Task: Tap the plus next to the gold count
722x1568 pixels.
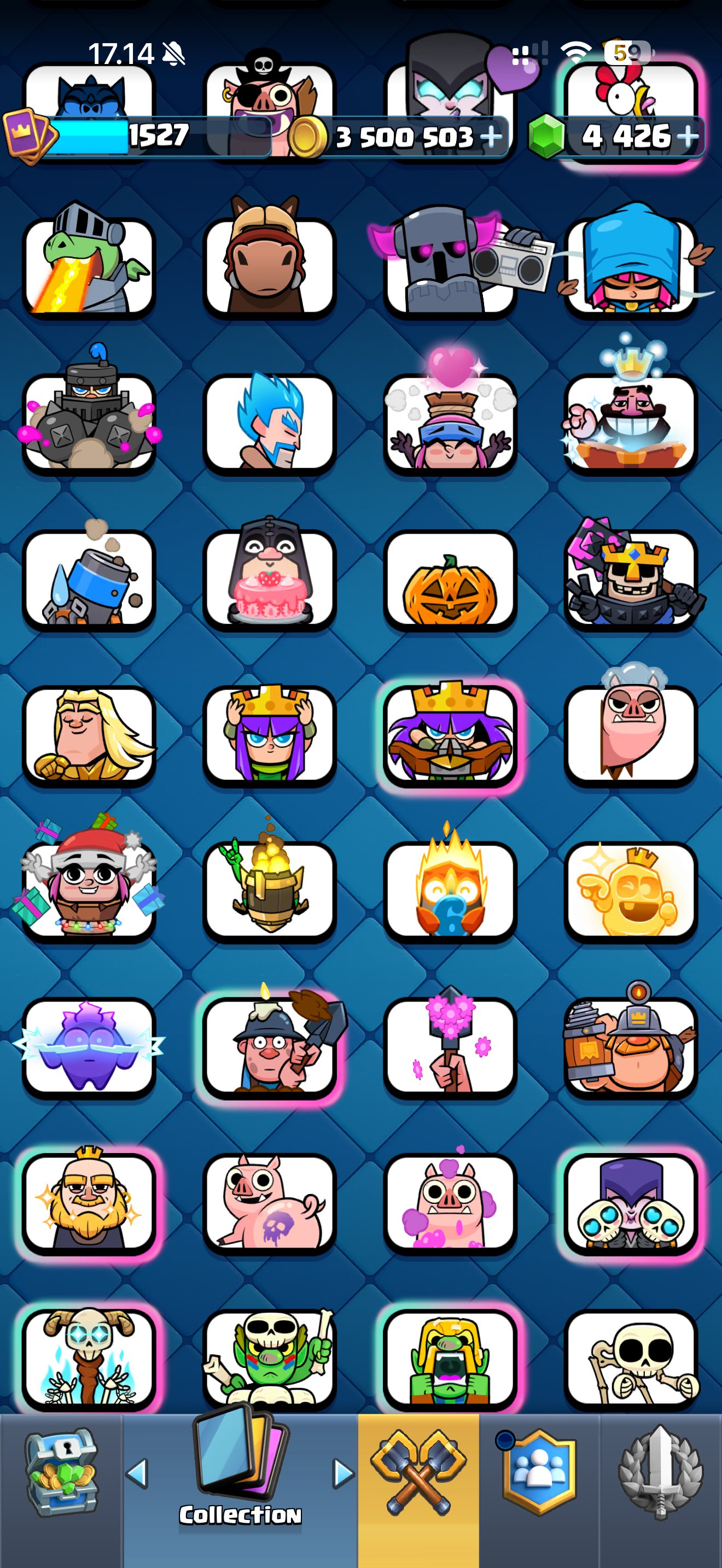Action: tap(491, 137)
